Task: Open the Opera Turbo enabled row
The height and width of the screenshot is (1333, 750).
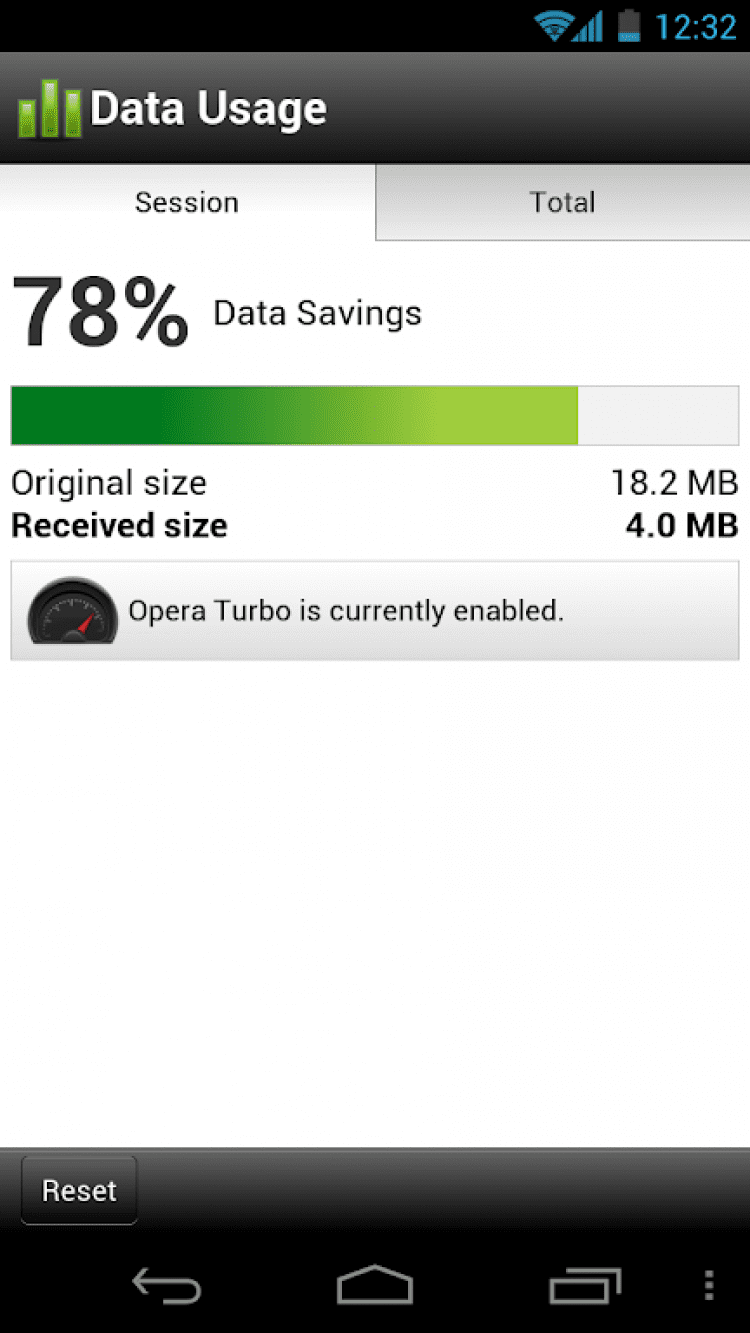Action: pyautogui.click(x=375, y=610)
